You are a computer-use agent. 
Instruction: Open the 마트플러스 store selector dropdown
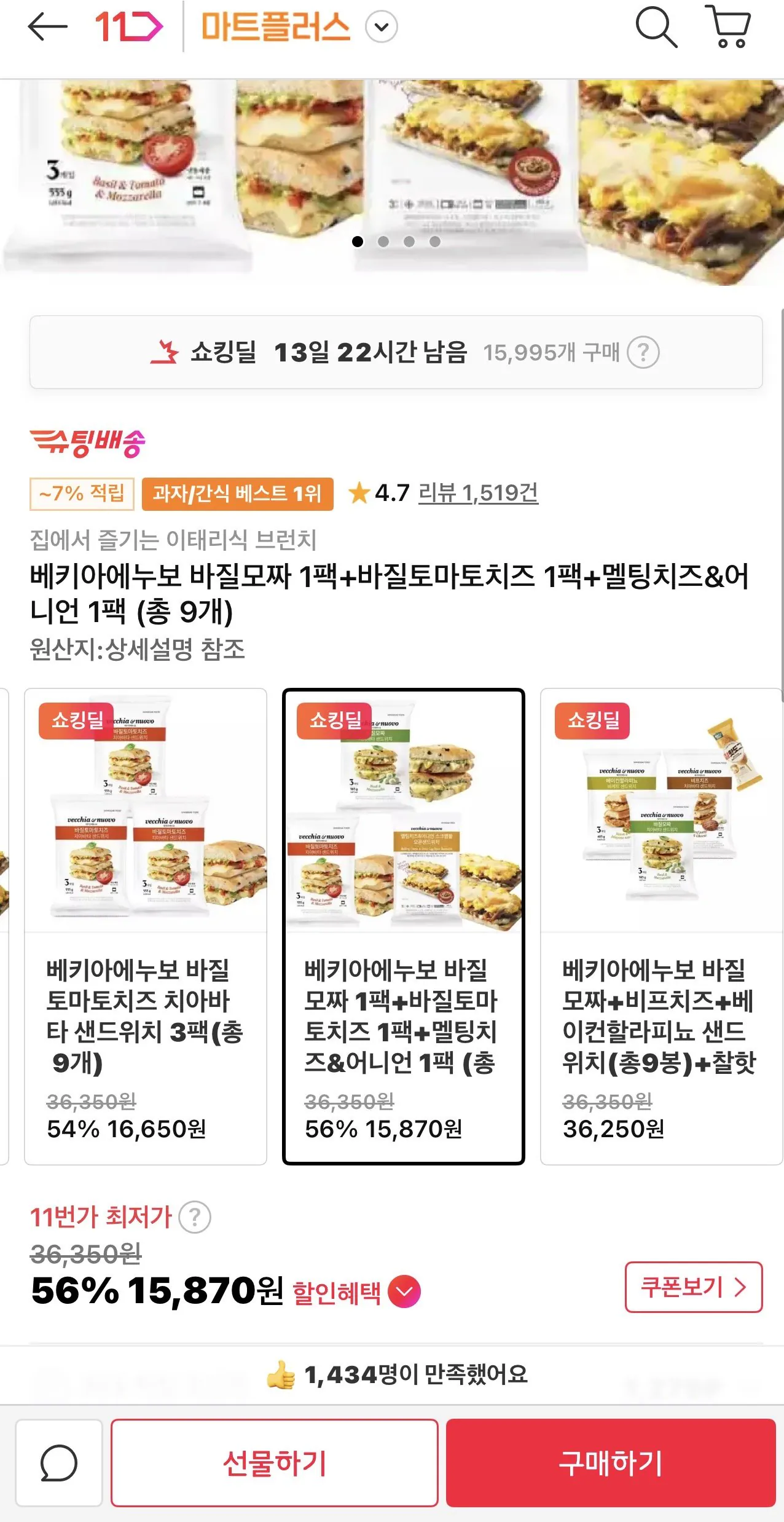point(380,27)
